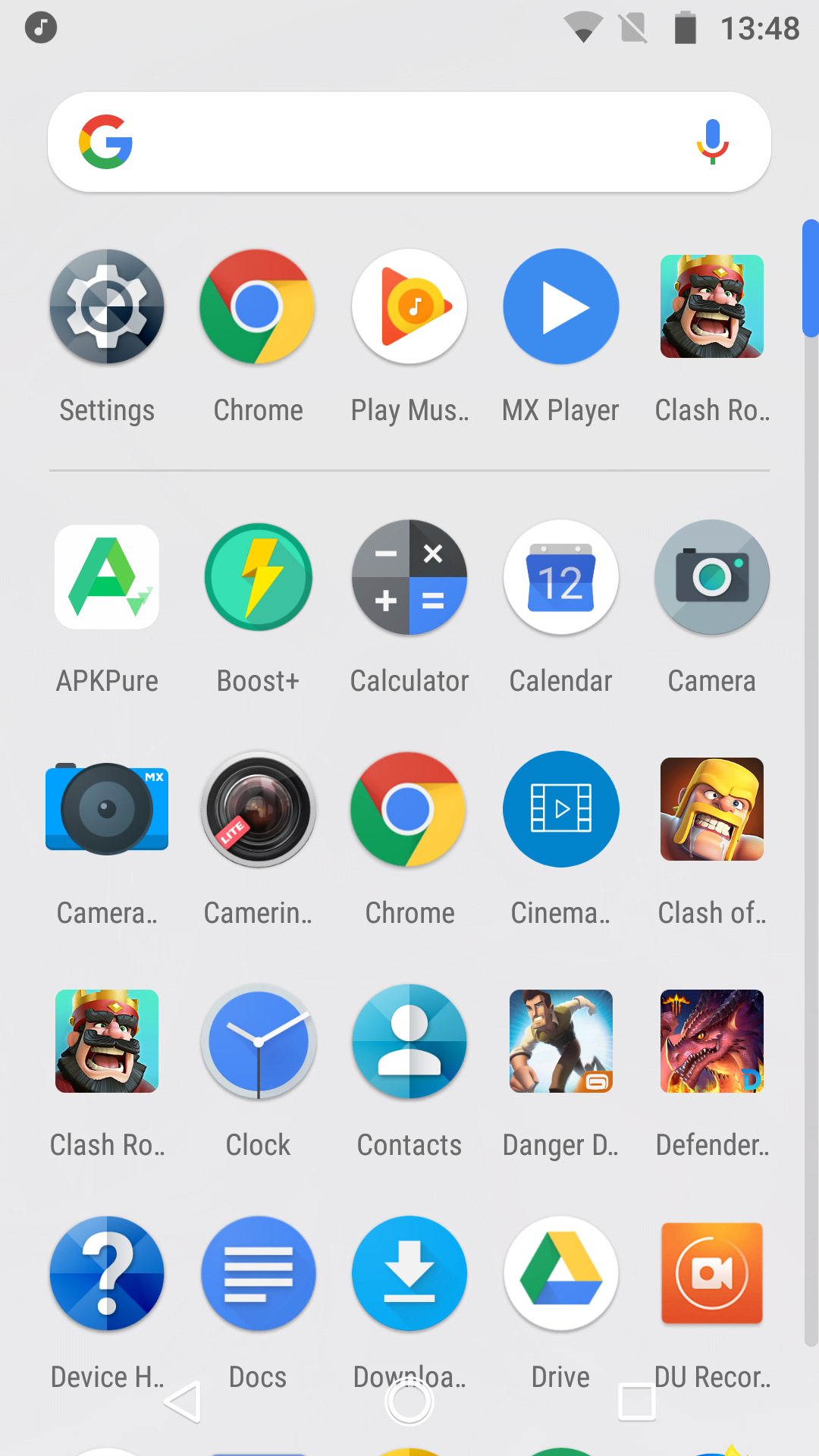
Task: Open Contacts
Action: point(409,1041)
